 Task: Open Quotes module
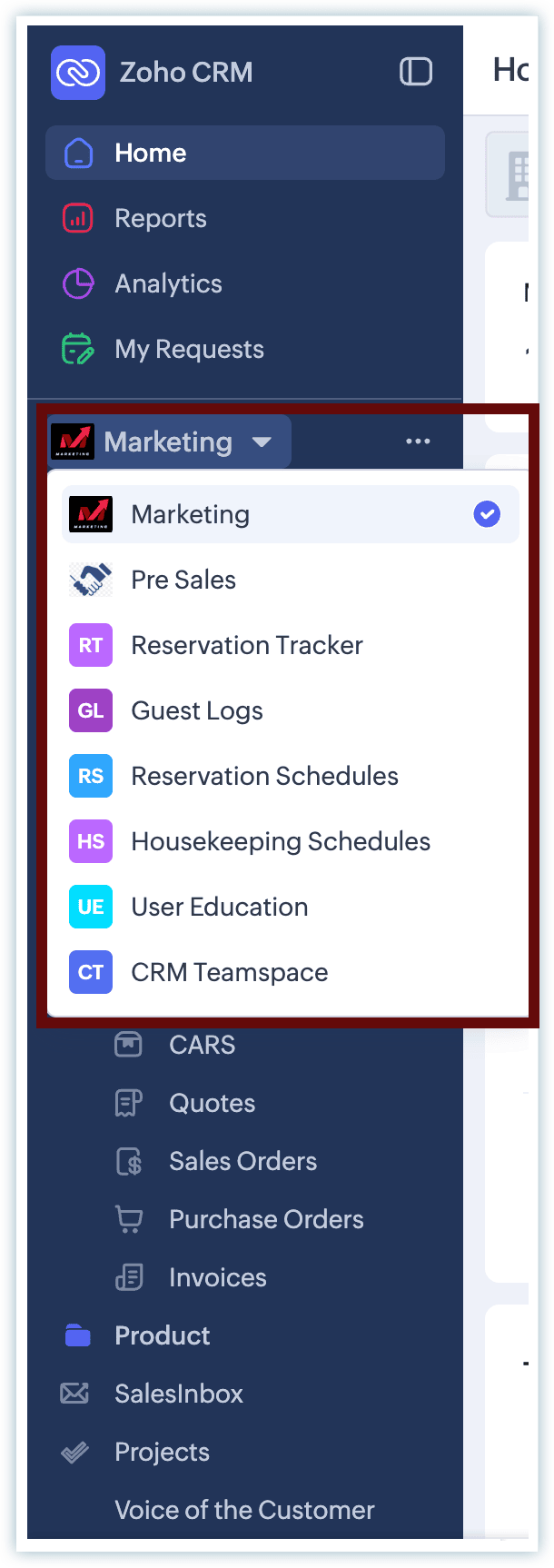tap(212, 1103)
